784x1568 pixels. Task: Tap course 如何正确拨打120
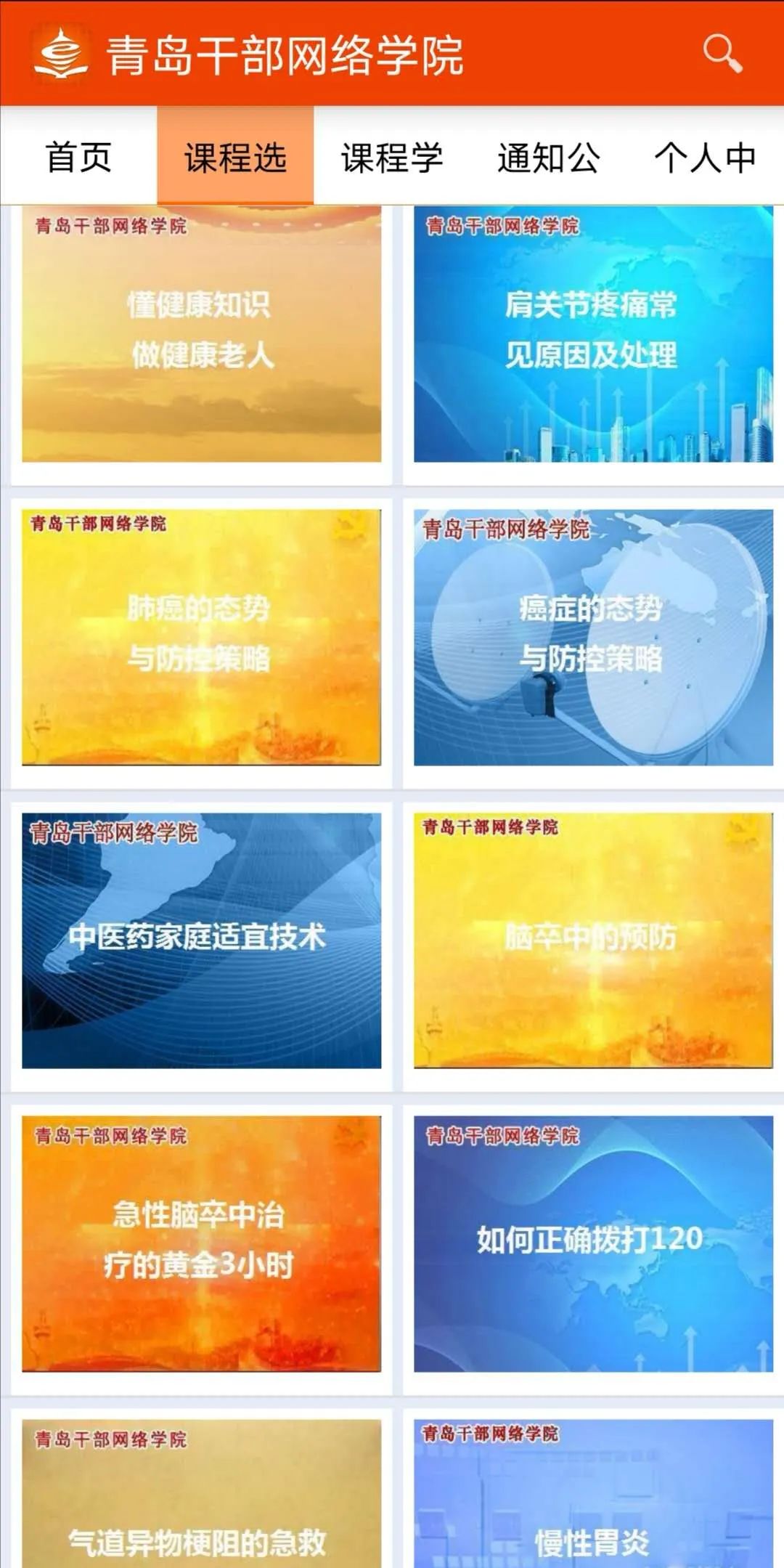pos(593,1243)
